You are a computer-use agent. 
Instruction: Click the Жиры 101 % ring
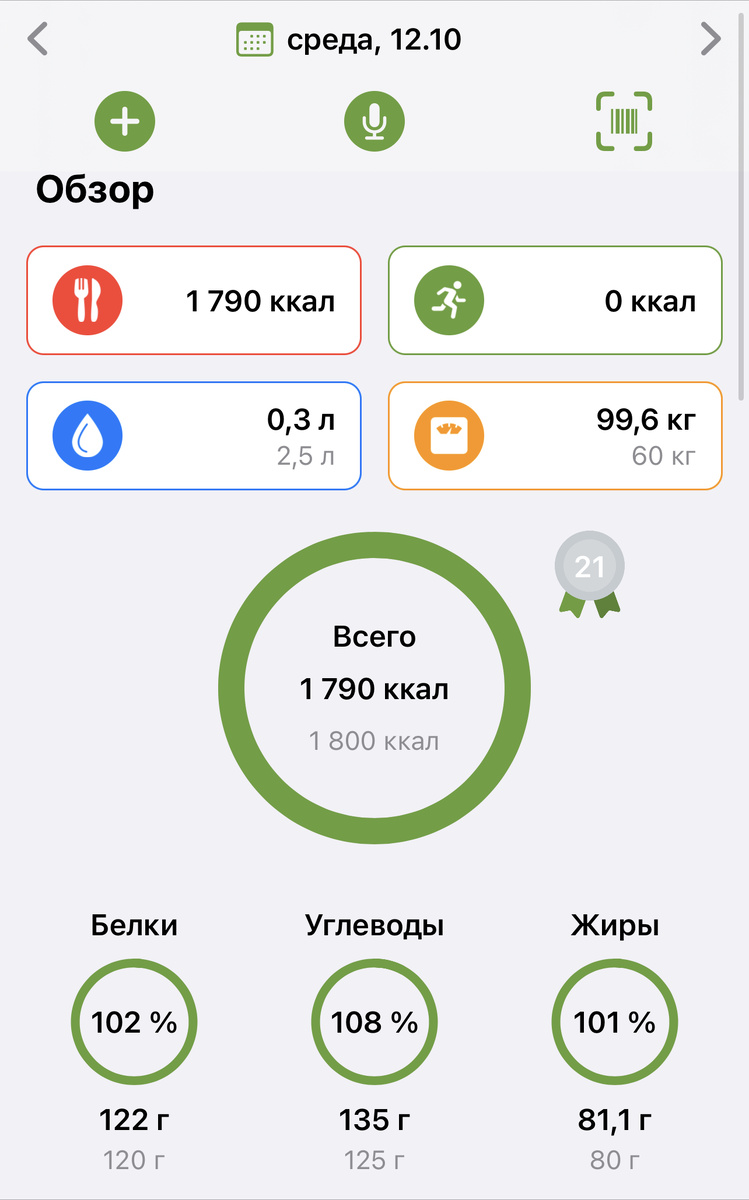pos(614,1022)
